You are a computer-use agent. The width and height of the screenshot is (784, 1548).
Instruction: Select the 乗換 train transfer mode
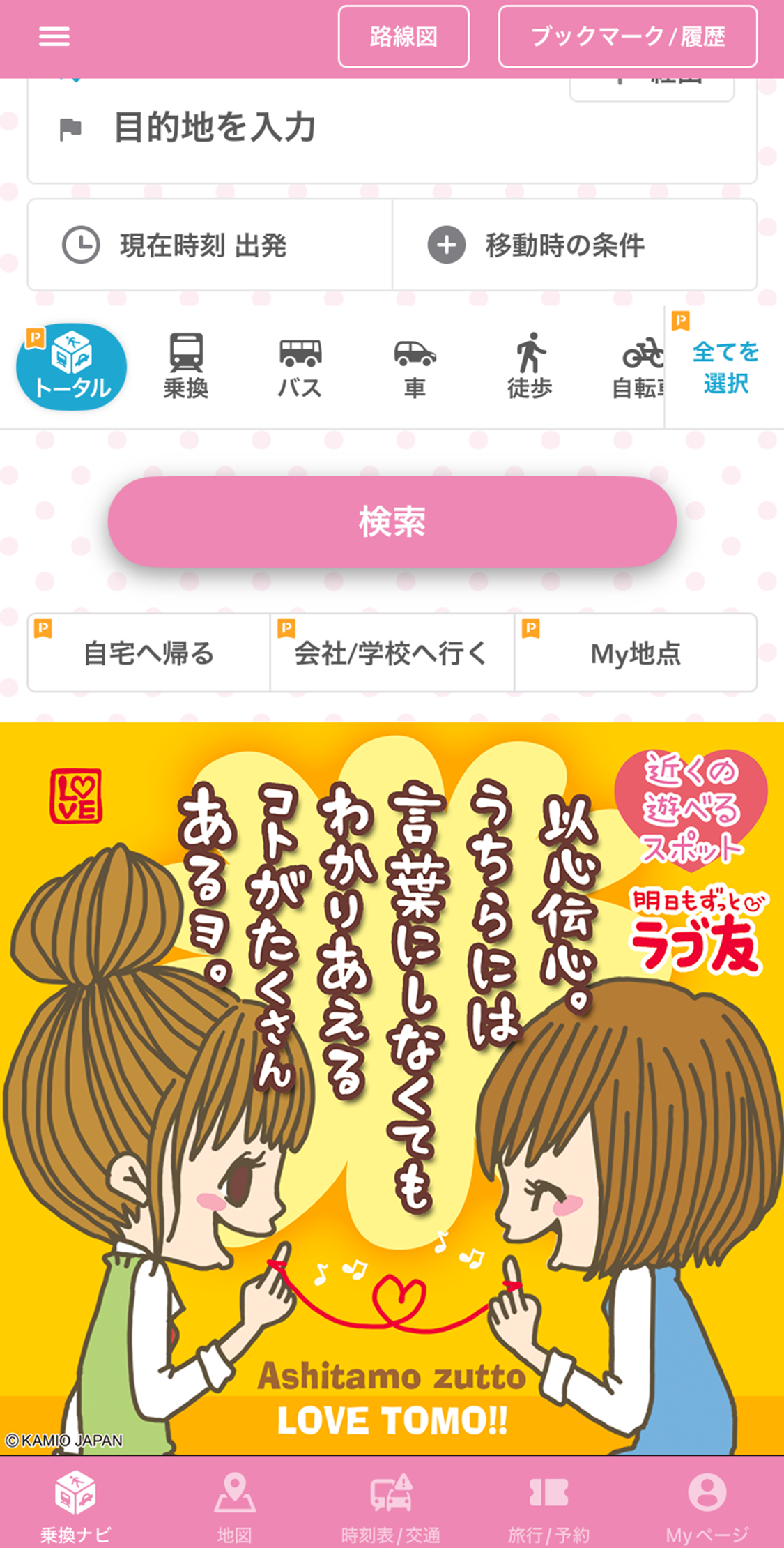point(186,367)
